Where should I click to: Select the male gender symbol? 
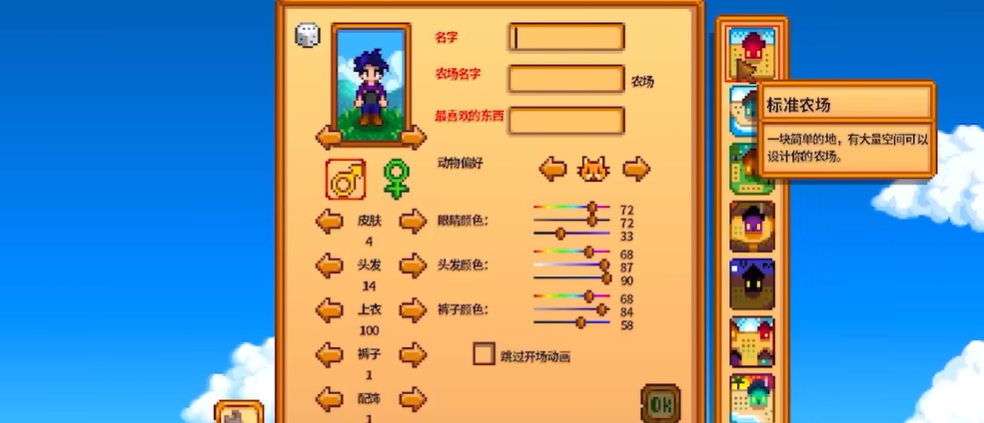point(346,180)
